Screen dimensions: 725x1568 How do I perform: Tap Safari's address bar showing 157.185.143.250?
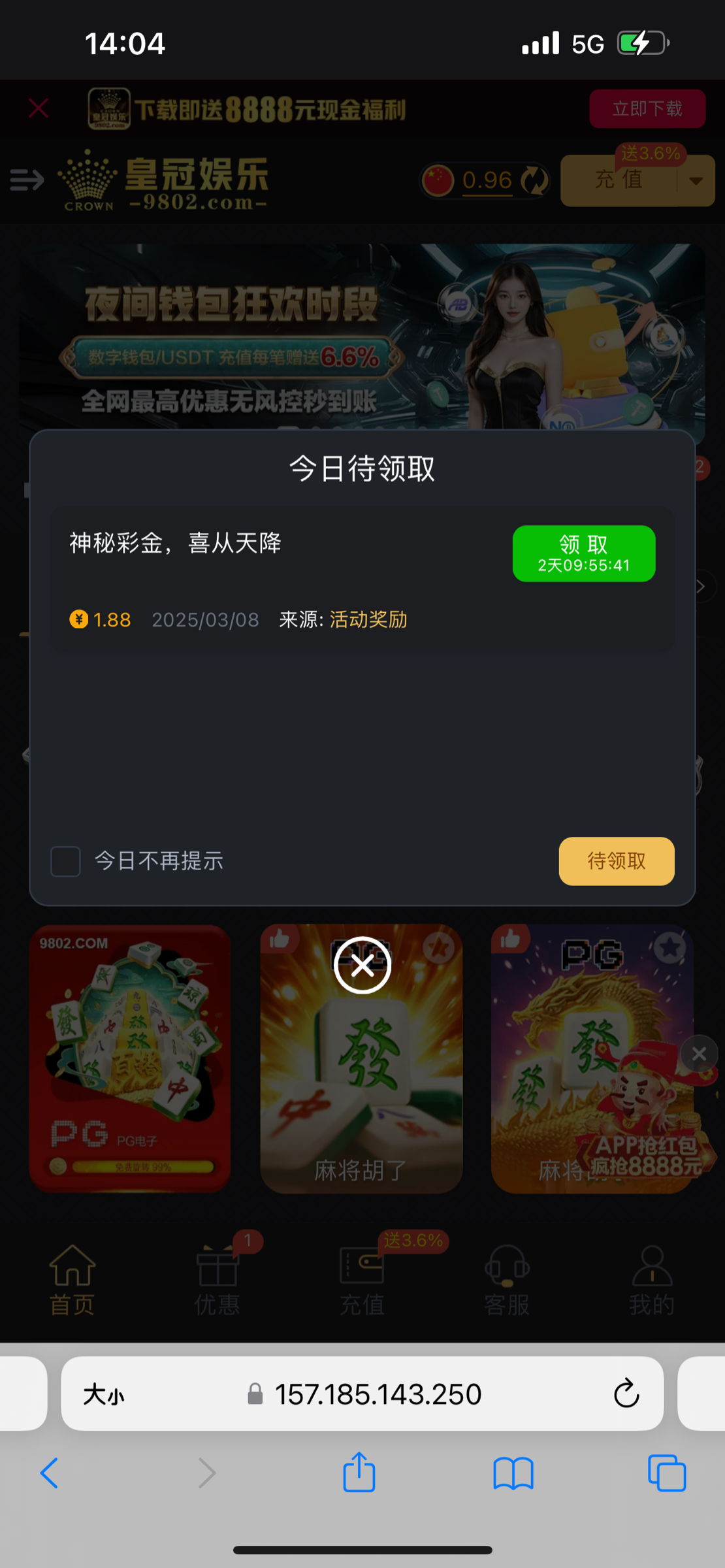click(377, 1394)
